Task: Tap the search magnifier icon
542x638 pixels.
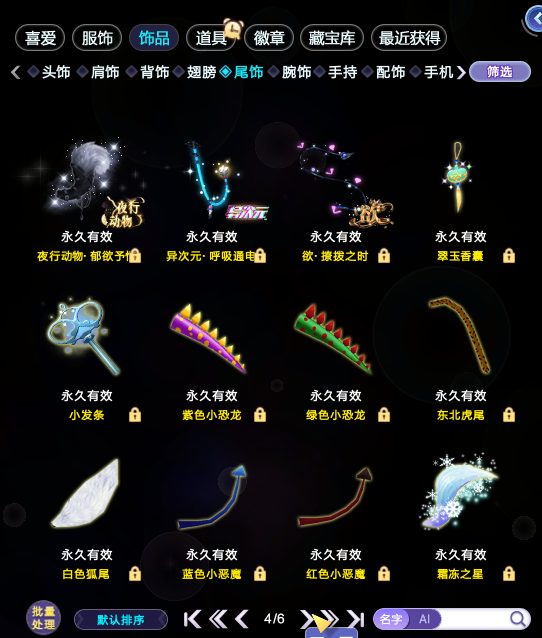Action: pyautogui.click(x=518, y=619)
